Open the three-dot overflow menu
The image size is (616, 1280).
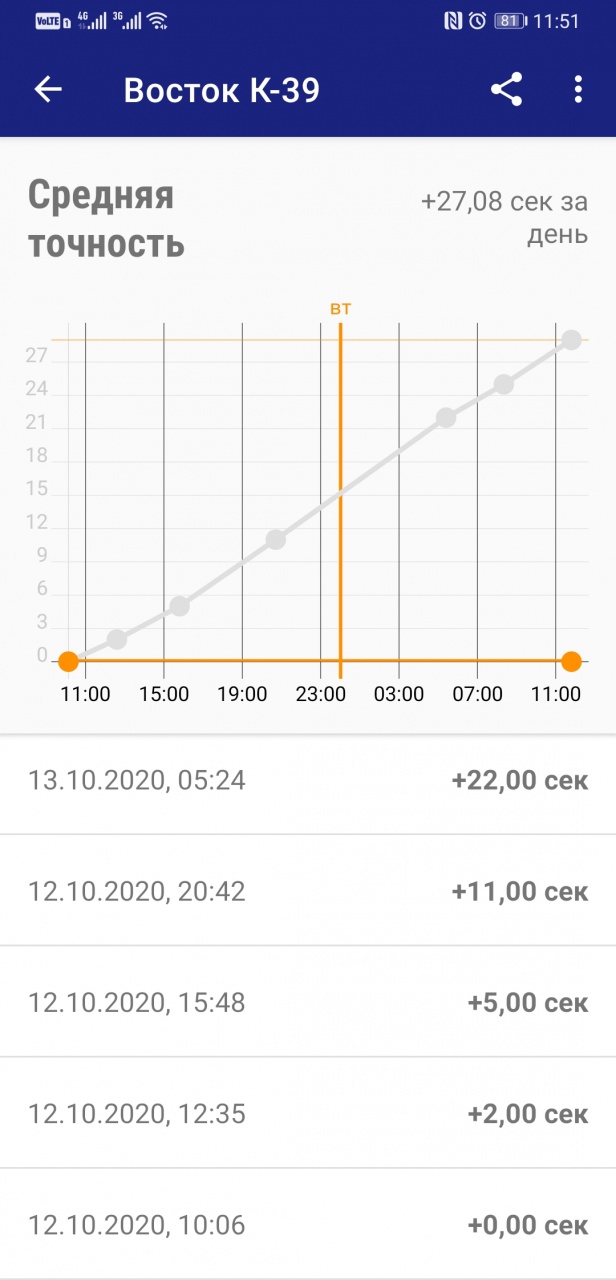578,90
